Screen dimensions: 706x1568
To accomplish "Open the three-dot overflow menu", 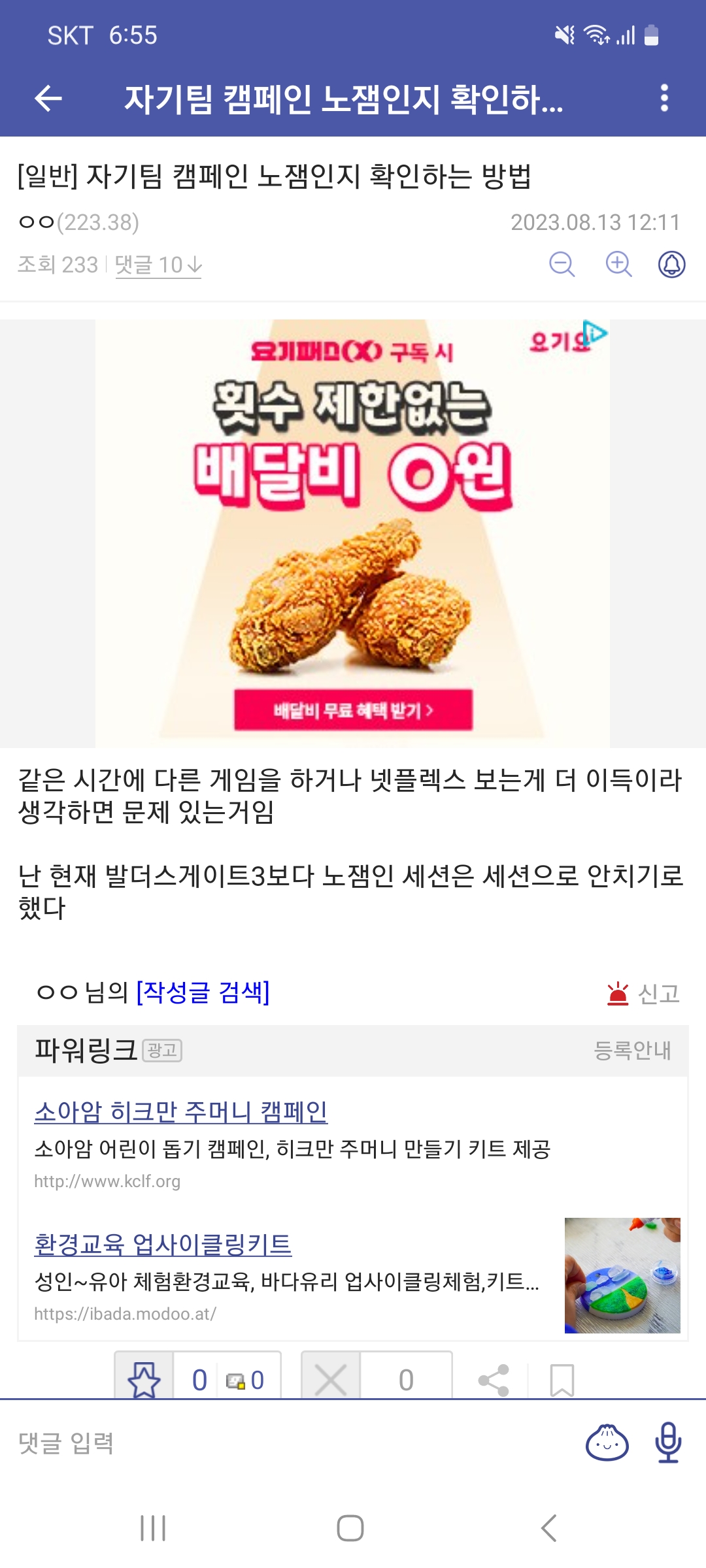I will click(x=664, y=98).
